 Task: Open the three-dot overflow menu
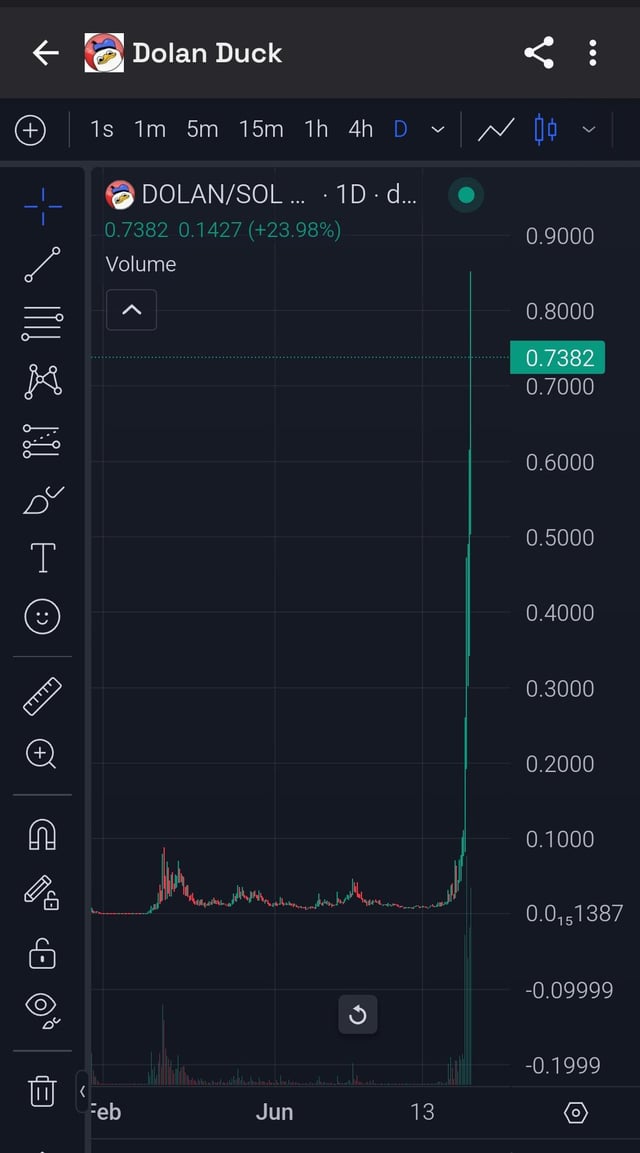pyautogui.click(x=593, y=53)
